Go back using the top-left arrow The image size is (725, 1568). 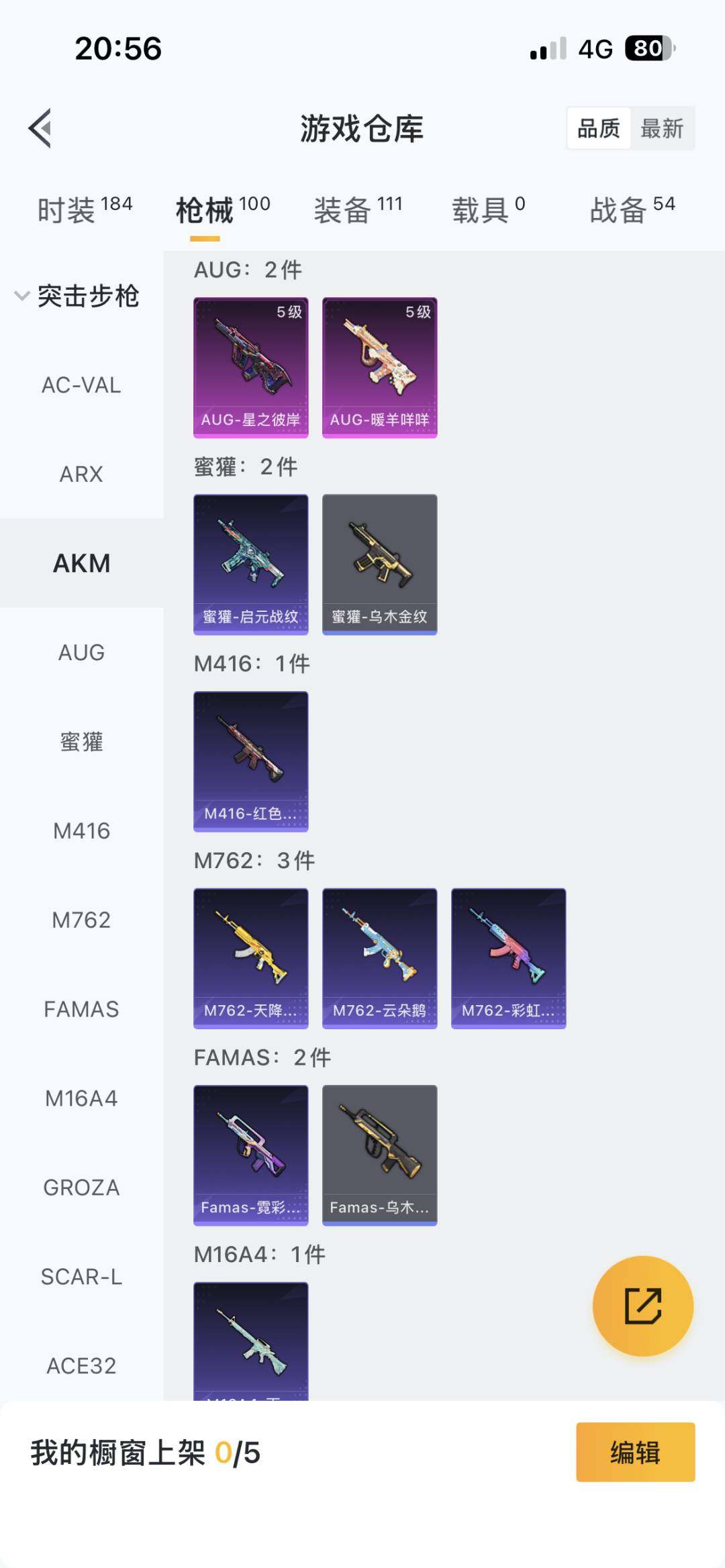pos(40,128)
